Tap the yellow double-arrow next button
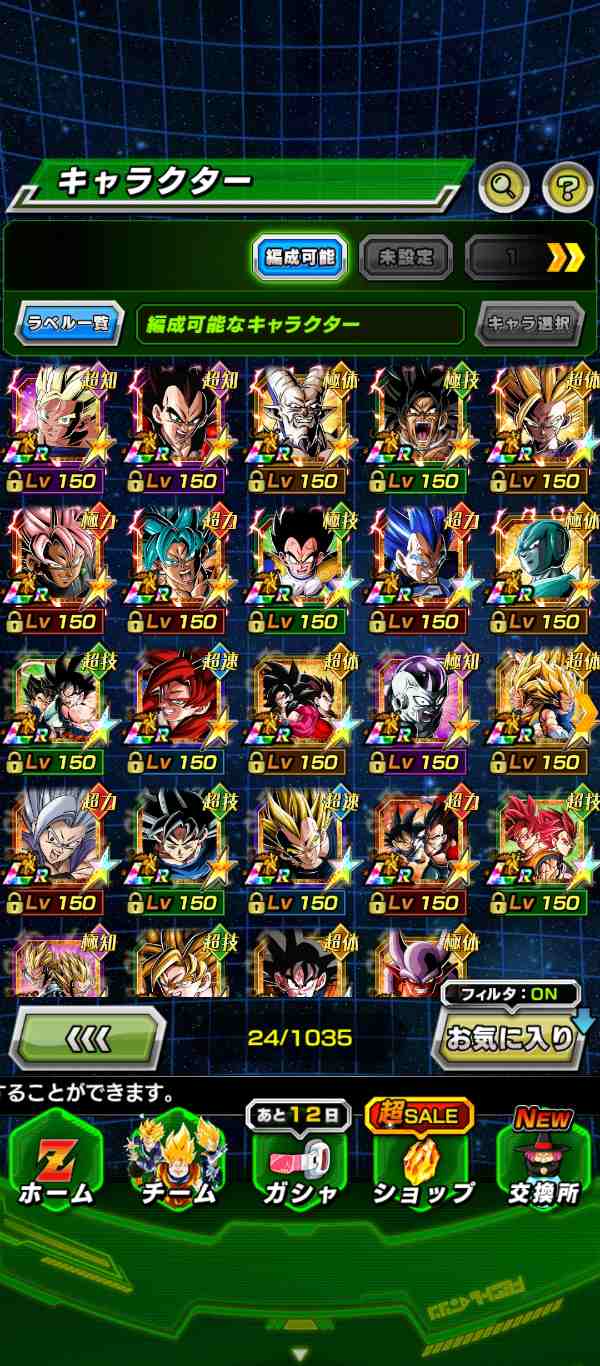The height and width of the screenshot is (1366, 600). pos(565,258)
